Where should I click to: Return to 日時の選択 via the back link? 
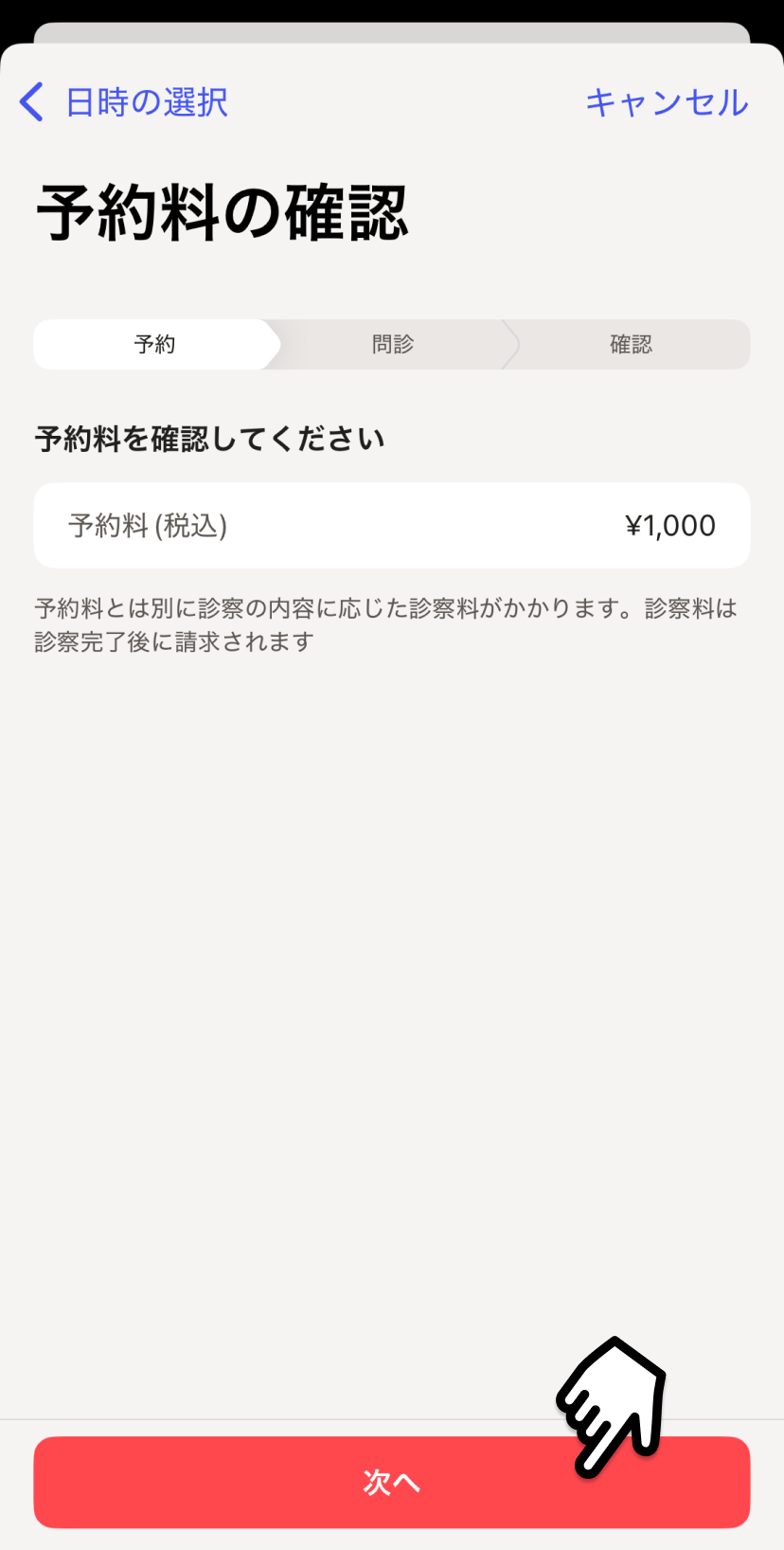(142, 101)
